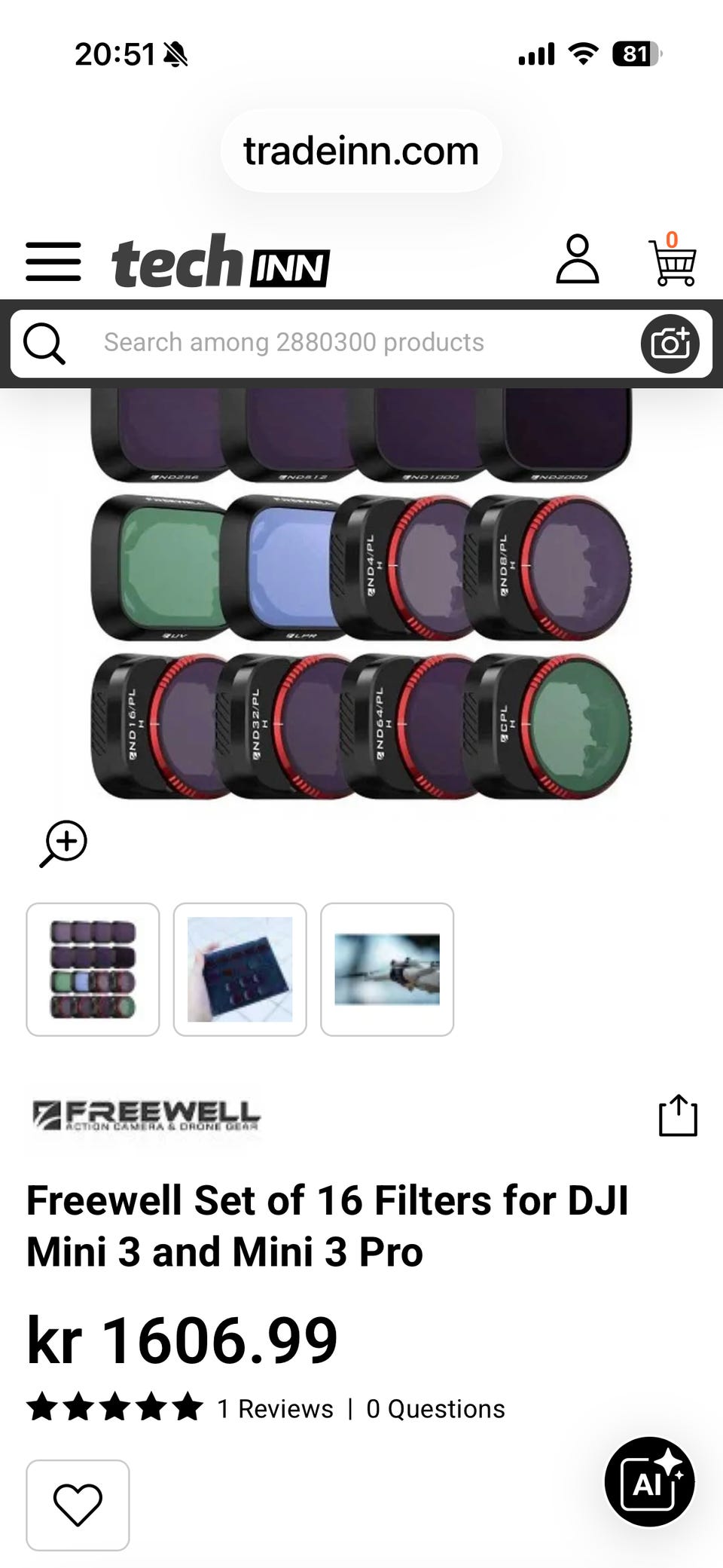Open the user account icon

(577, 259)
